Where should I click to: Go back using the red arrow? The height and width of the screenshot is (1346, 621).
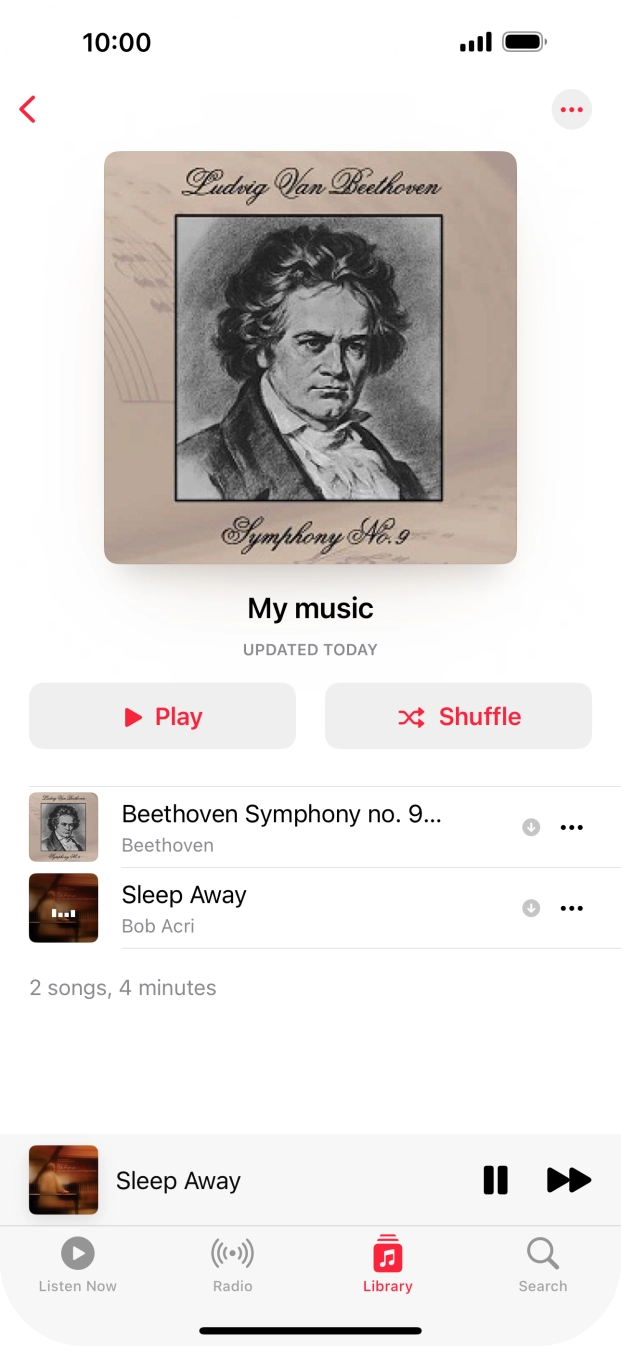(28, 109)
